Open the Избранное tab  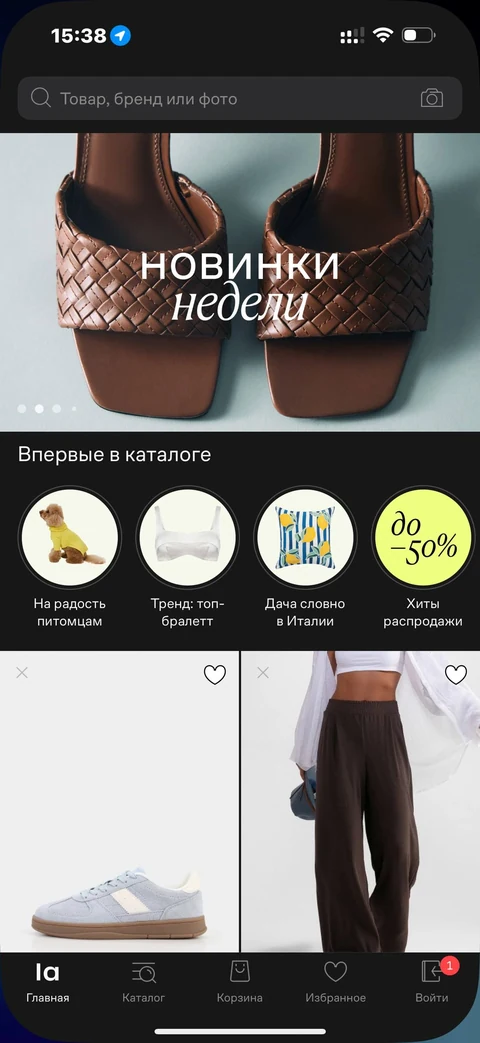point(336,981)
